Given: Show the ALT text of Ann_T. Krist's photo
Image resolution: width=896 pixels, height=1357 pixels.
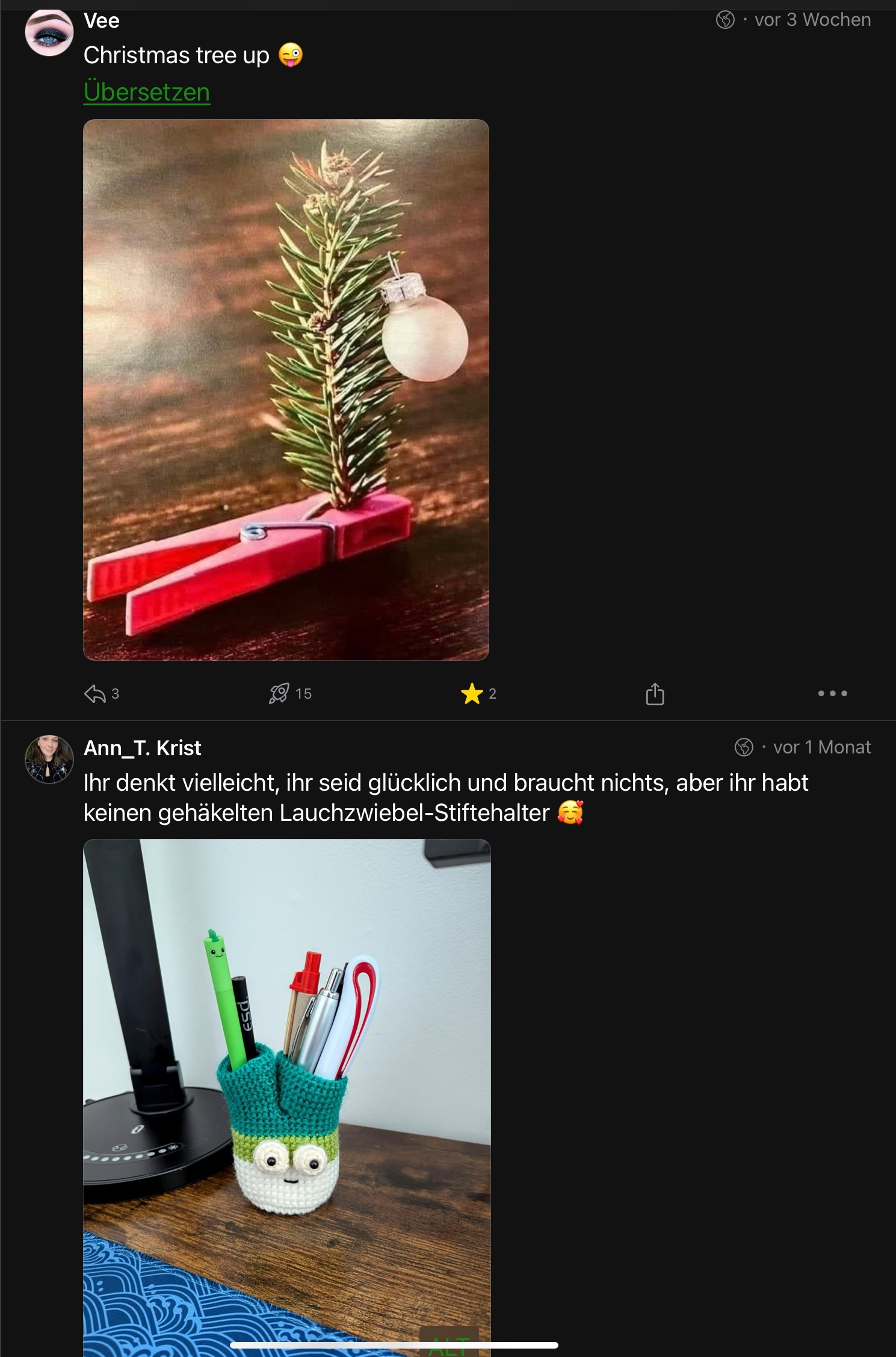Looking at the screenshot, I should pyautogui.click(x=449, y=1343).
